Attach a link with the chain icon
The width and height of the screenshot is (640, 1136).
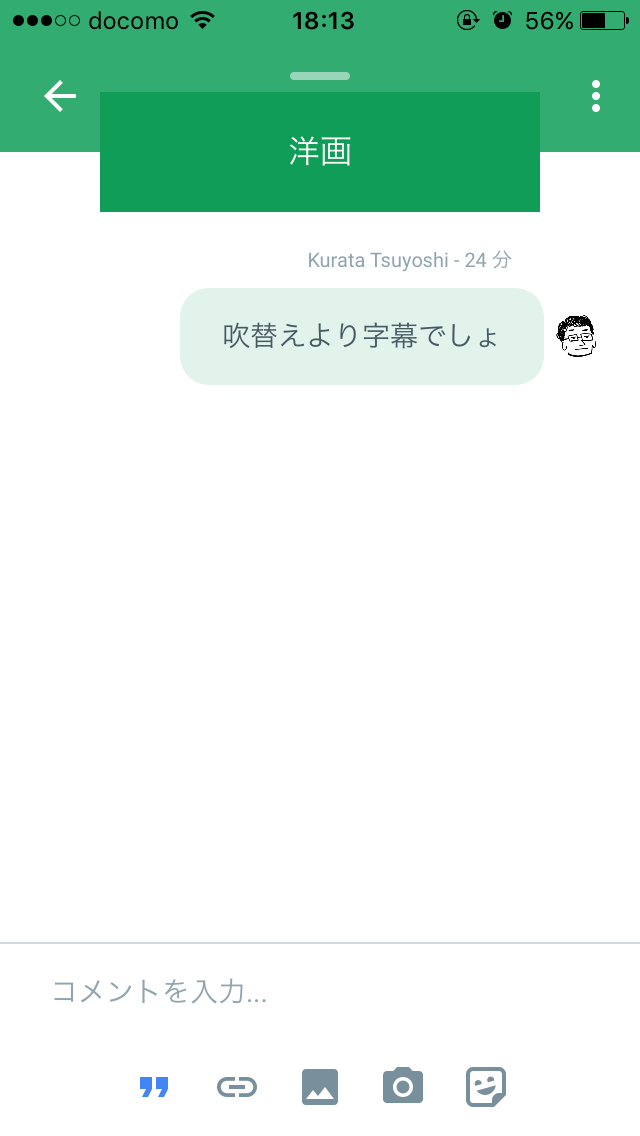click(237, 1087)
